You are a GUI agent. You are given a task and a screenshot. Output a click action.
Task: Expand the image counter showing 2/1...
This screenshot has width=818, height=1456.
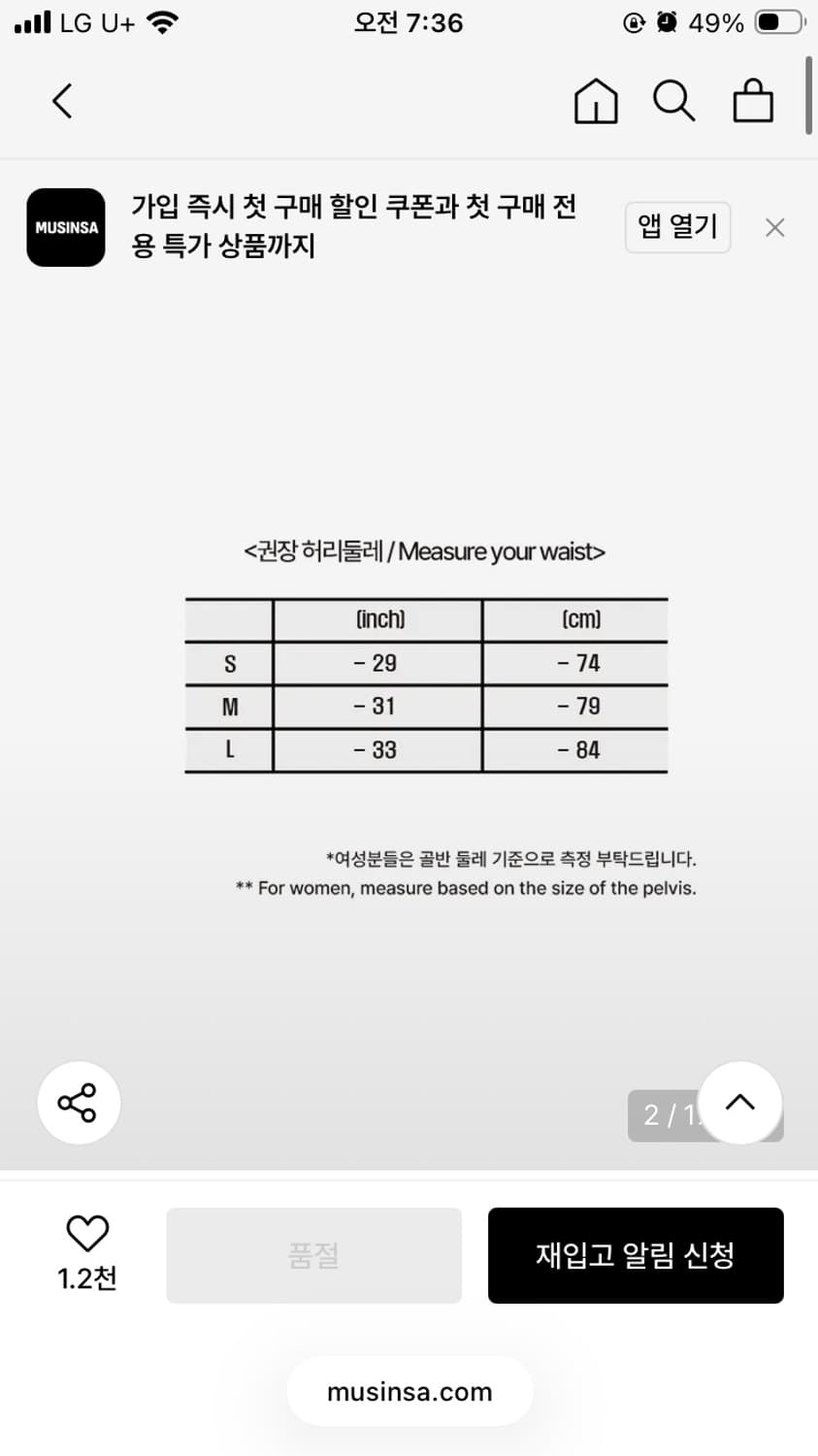point(670,1114)
